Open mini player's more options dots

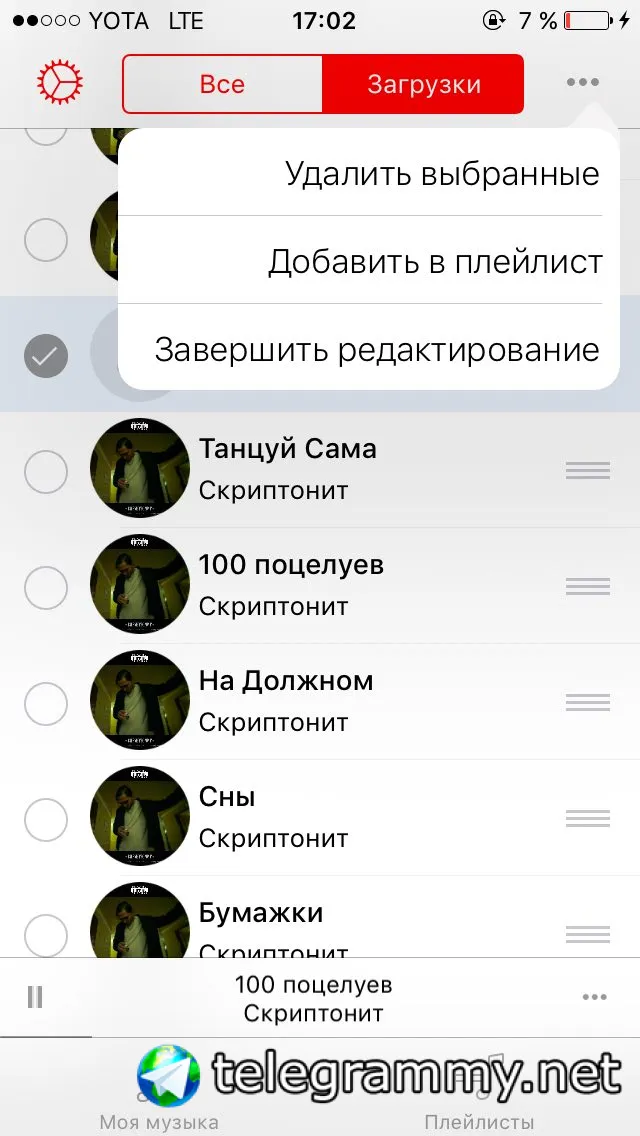(594, 997)
